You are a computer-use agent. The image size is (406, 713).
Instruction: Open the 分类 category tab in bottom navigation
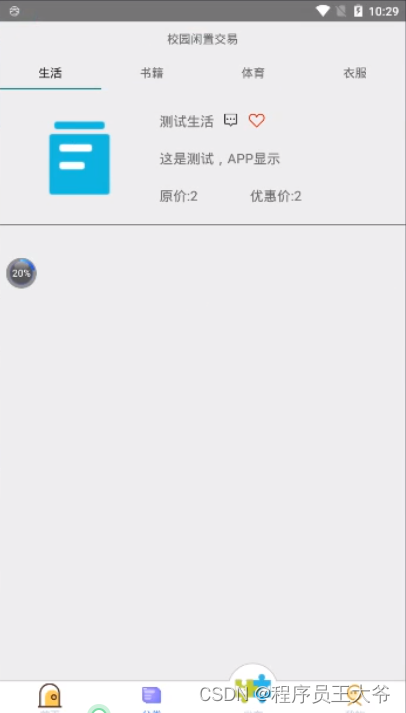click(x=151, y=697)
